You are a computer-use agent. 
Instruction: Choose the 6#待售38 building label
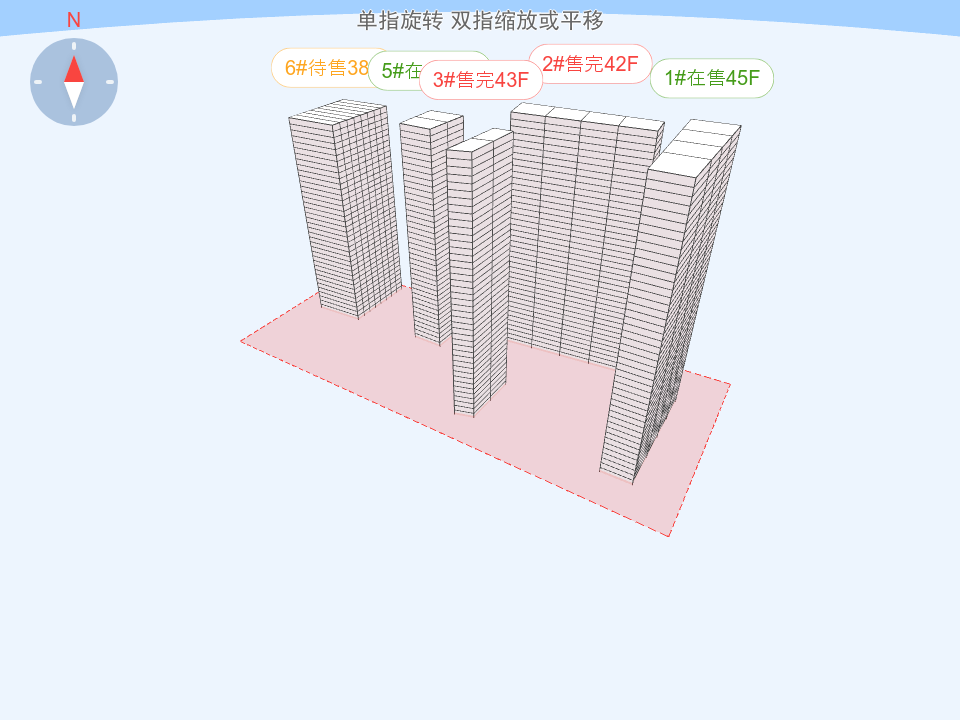tap(320, 68)
